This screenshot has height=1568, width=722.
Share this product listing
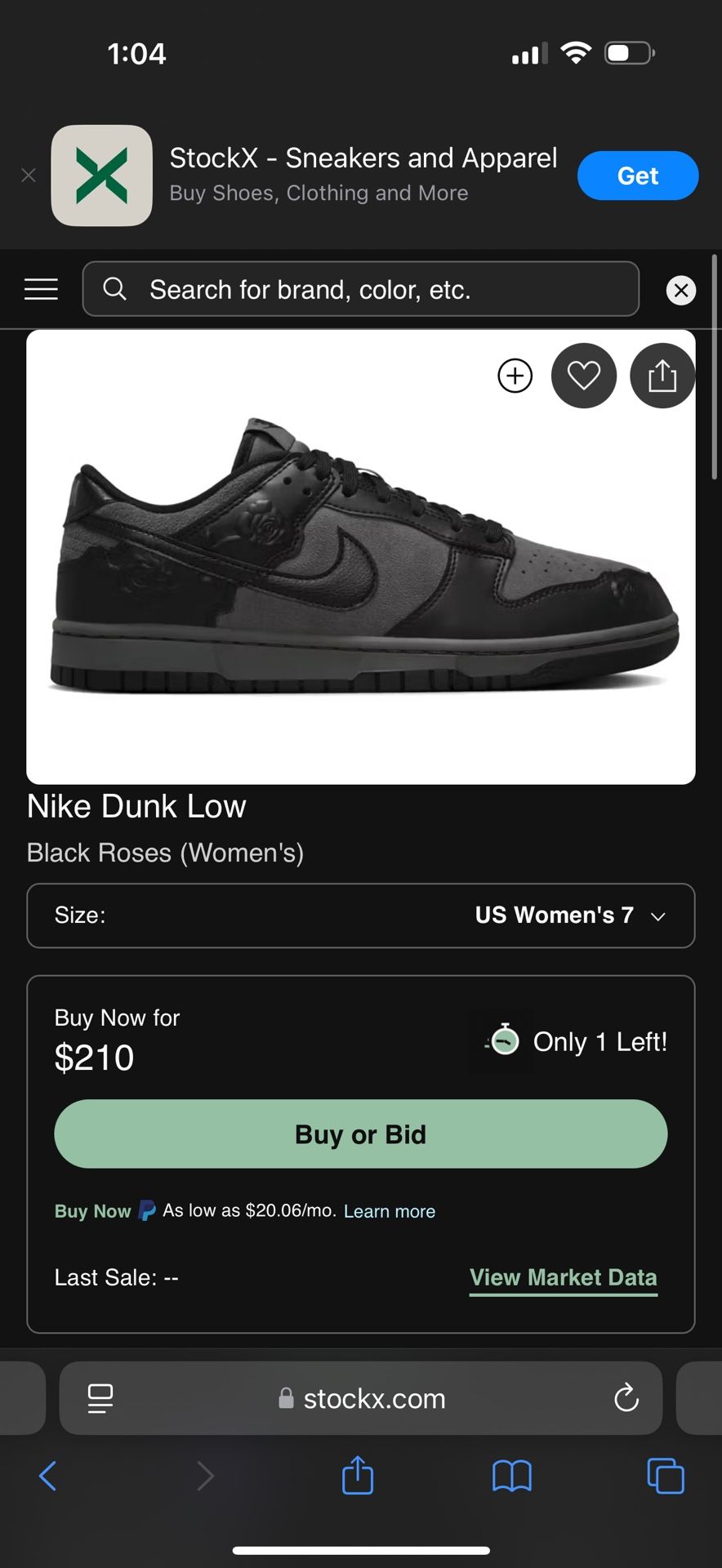point(662,376)
